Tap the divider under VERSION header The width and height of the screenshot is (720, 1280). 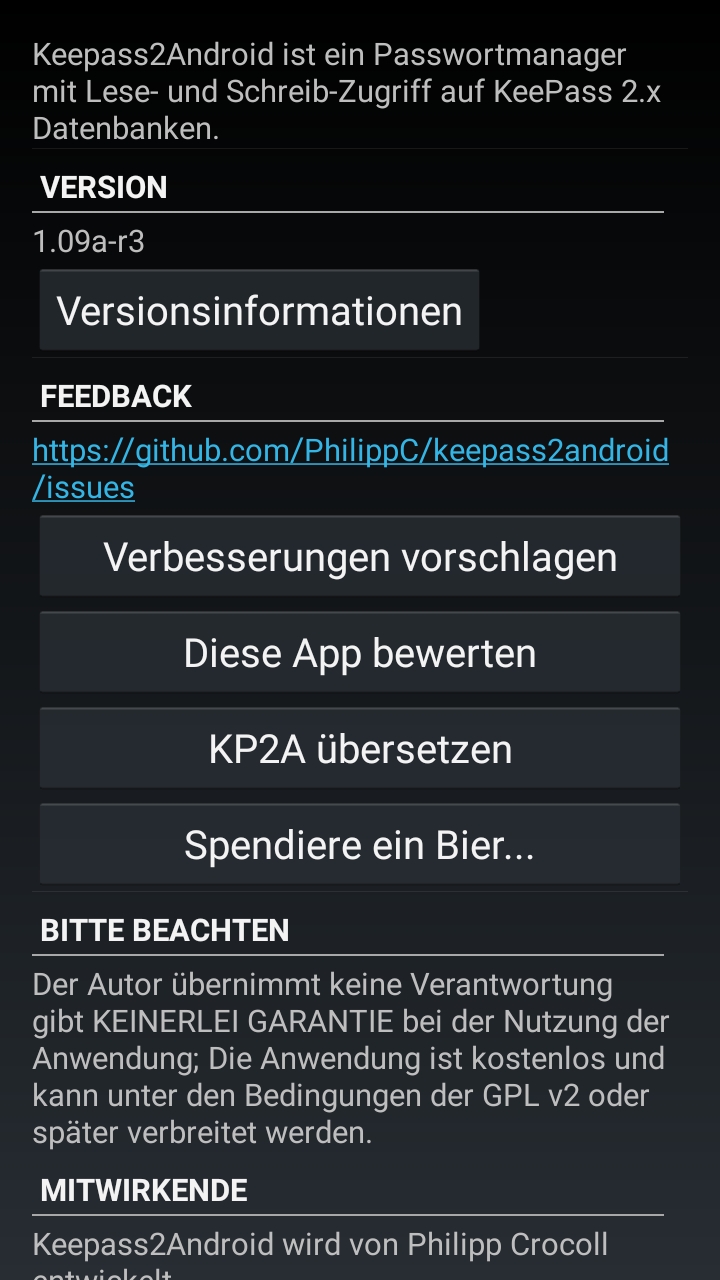click(350, 212)
